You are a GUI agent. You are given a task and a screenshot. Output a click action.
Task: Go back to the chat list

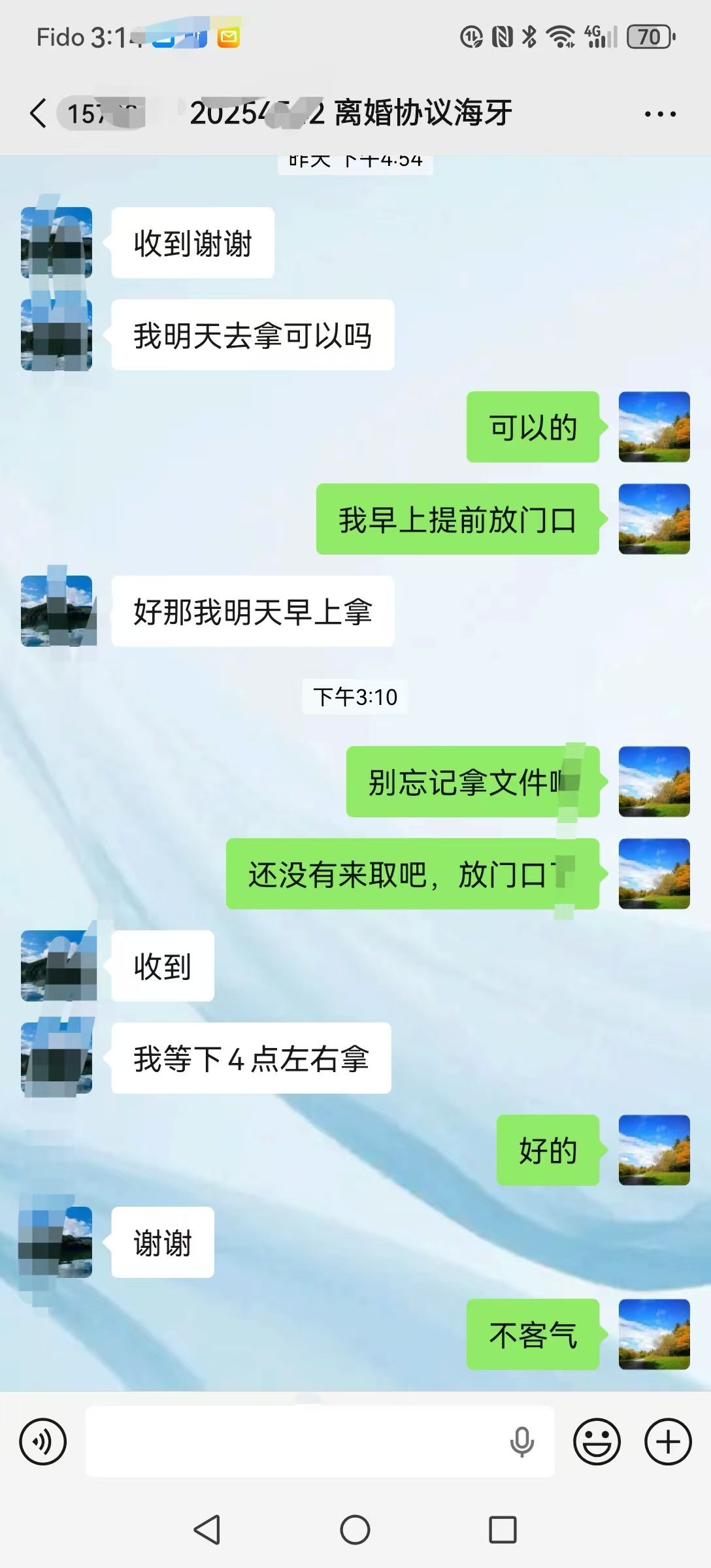pyautogui.click(x=39, y=114)
